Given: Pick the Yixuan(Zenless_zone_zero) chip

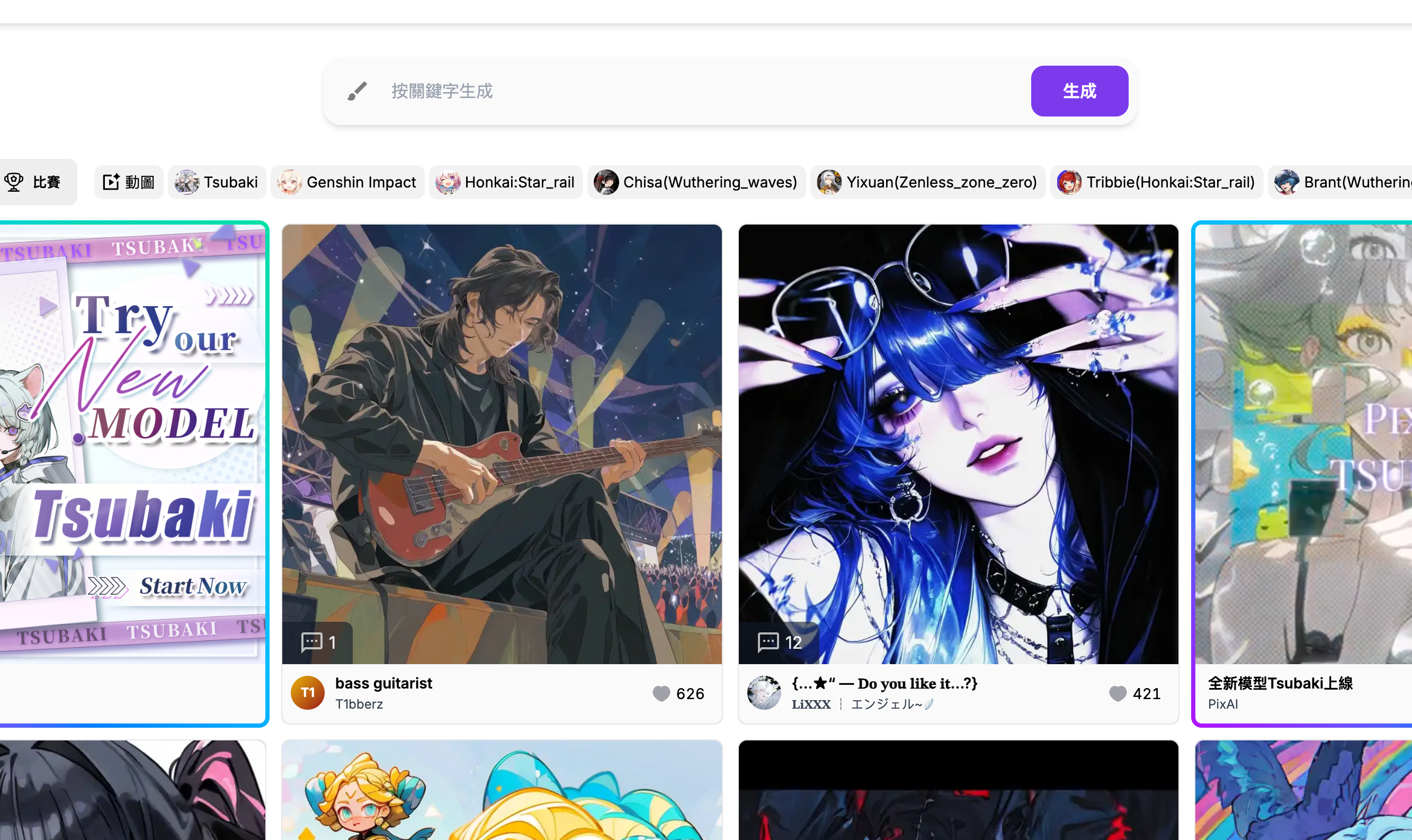Looking at the screenshot, I should [x=927, y=182].
